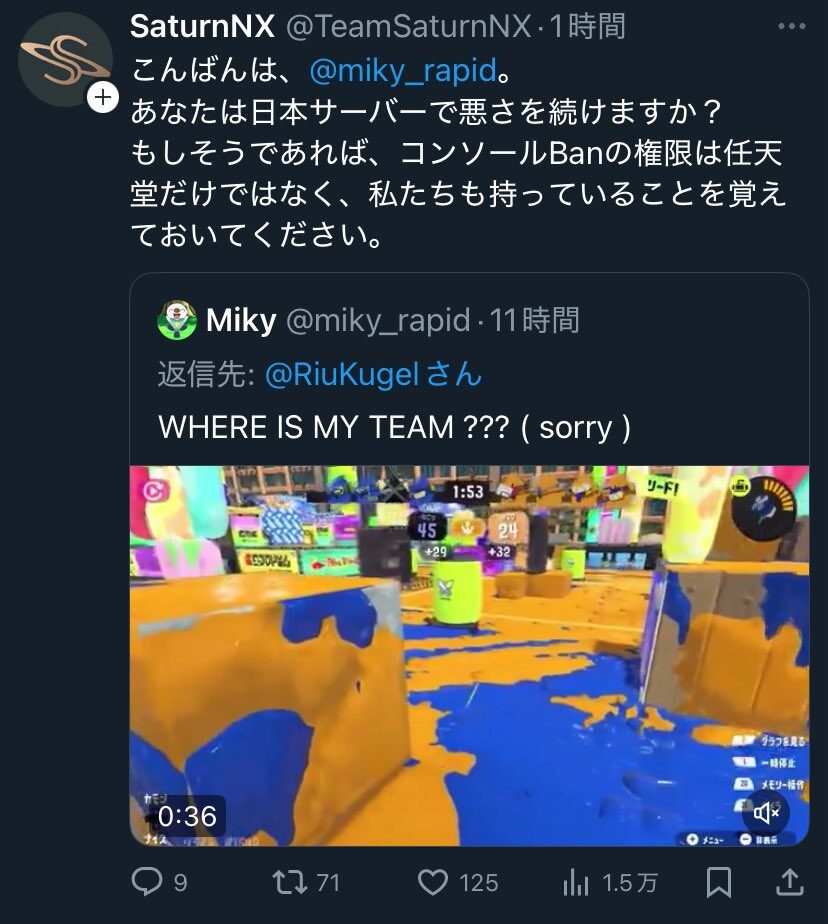Like SaturnNX's post

tap(432, 882)
